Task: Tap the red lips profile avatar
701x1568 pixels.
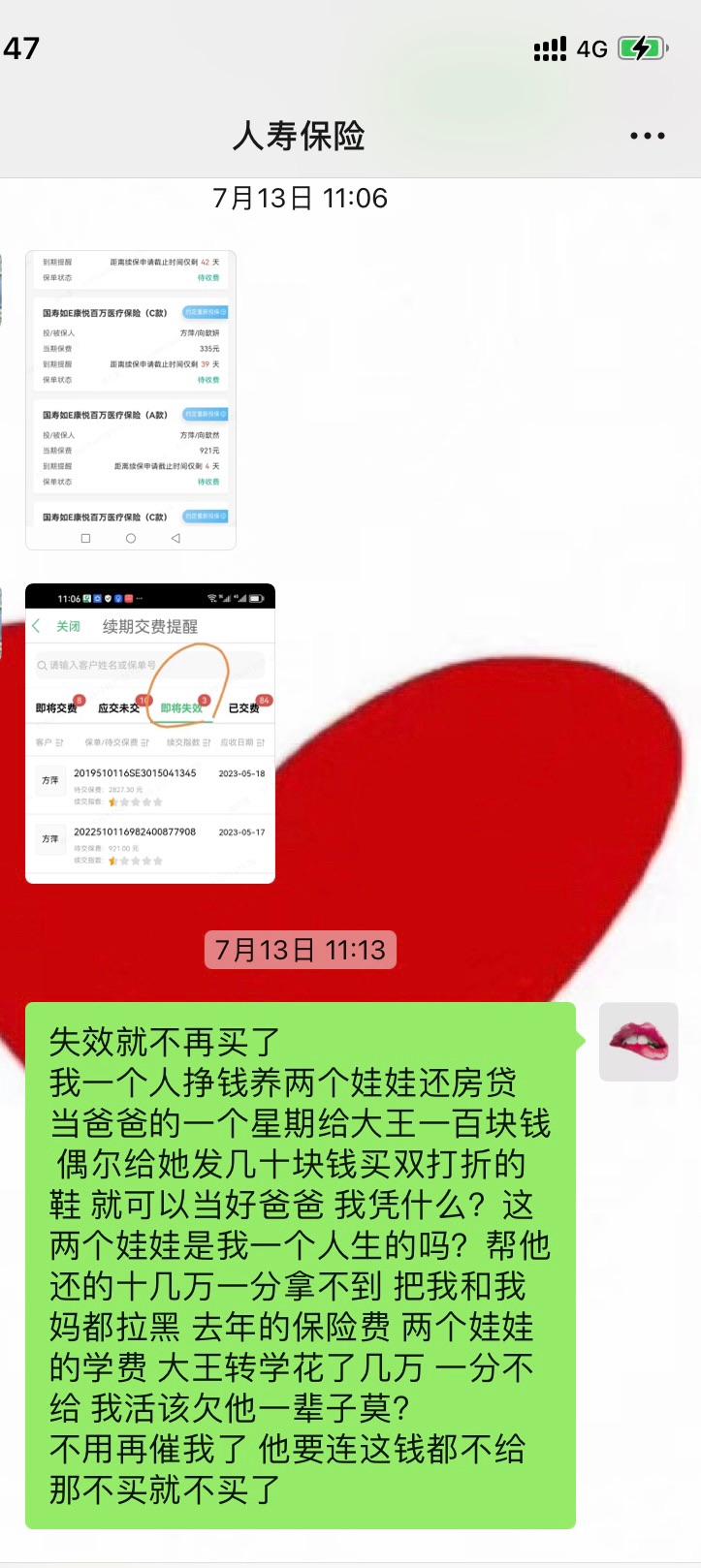Action: tap(638, 1042)
